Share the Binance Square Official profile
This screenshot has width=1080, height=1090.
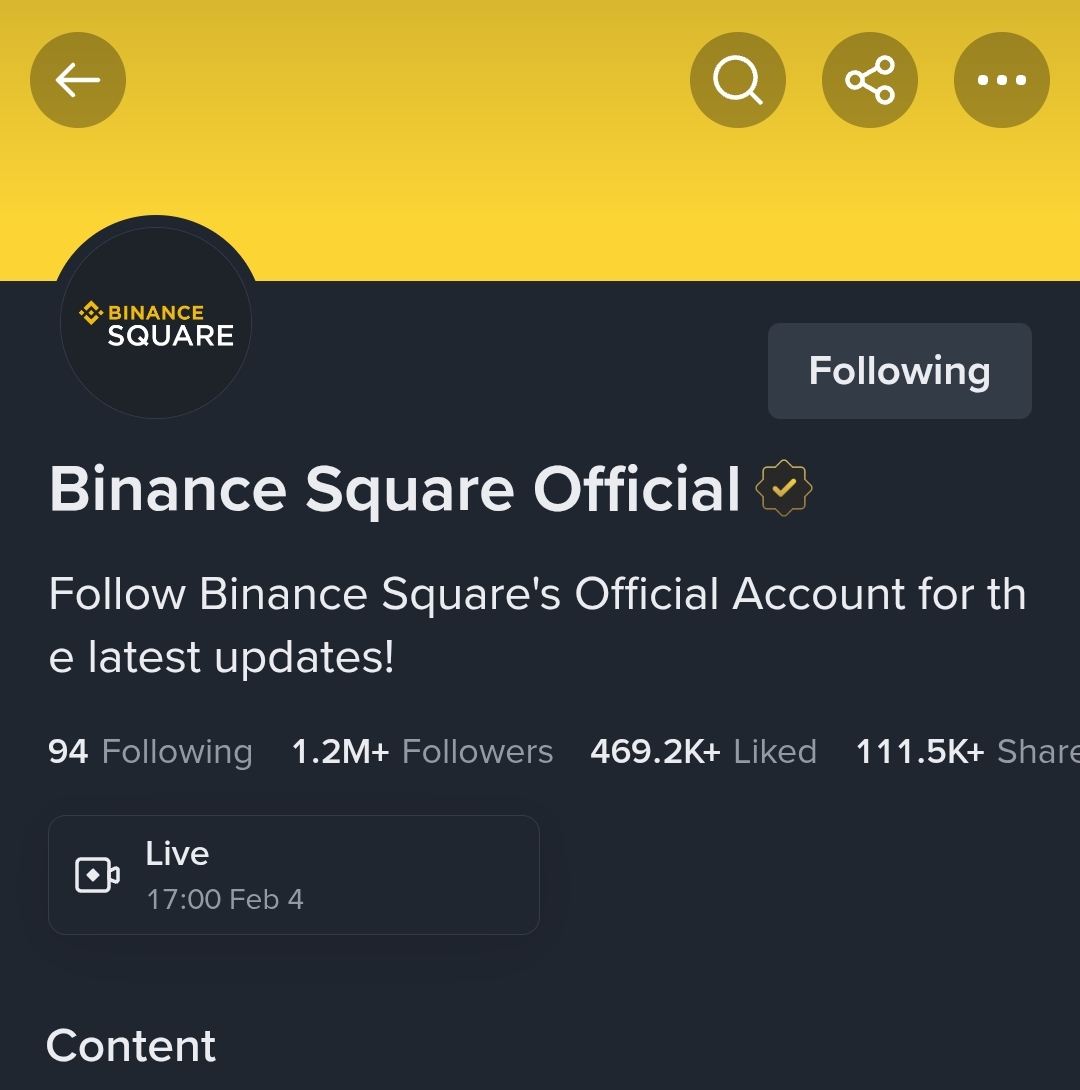[870, 80]
